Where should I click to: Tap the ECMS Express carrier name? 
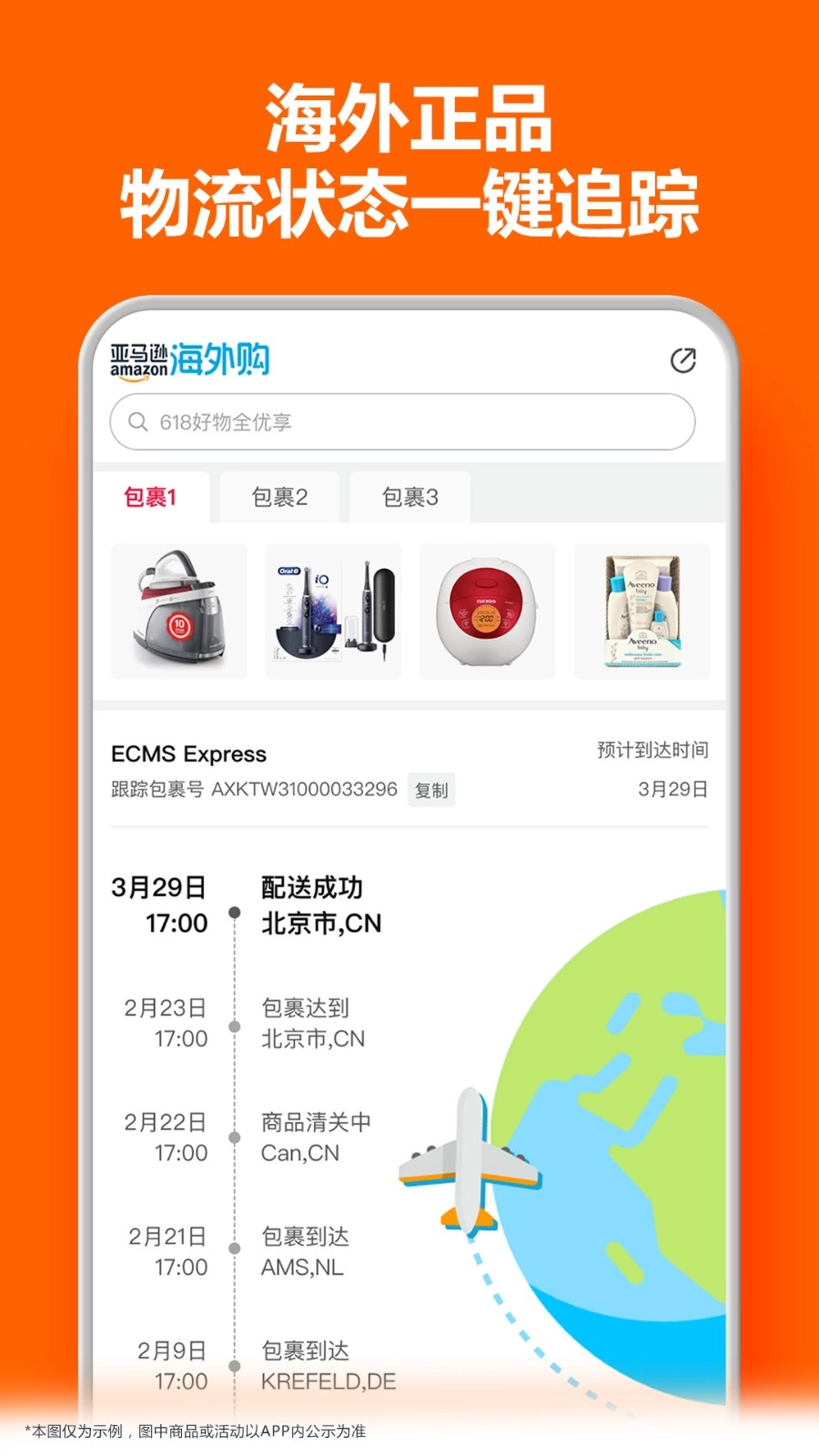tap(187, 753)
